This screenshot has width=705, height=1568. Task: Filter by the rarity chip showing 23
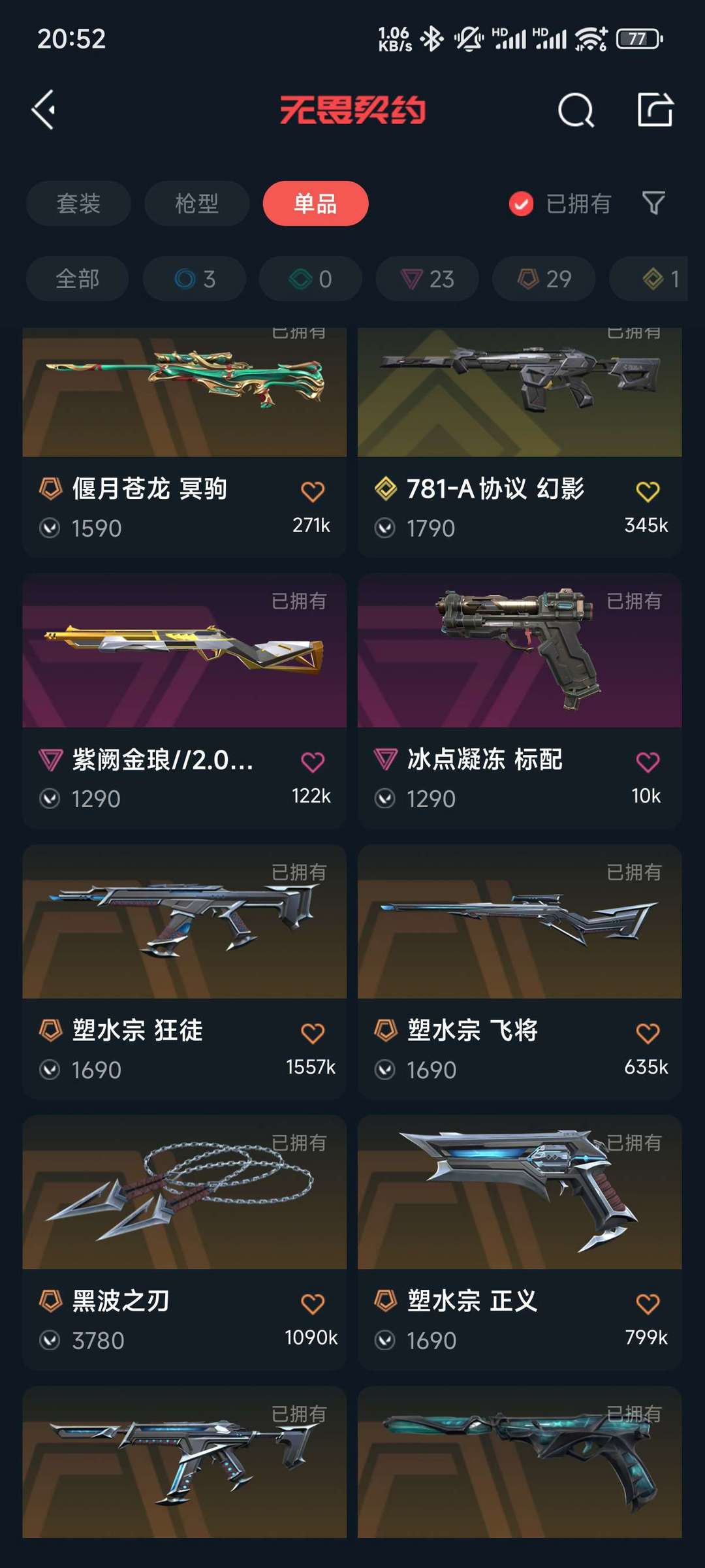coord(427,279)
